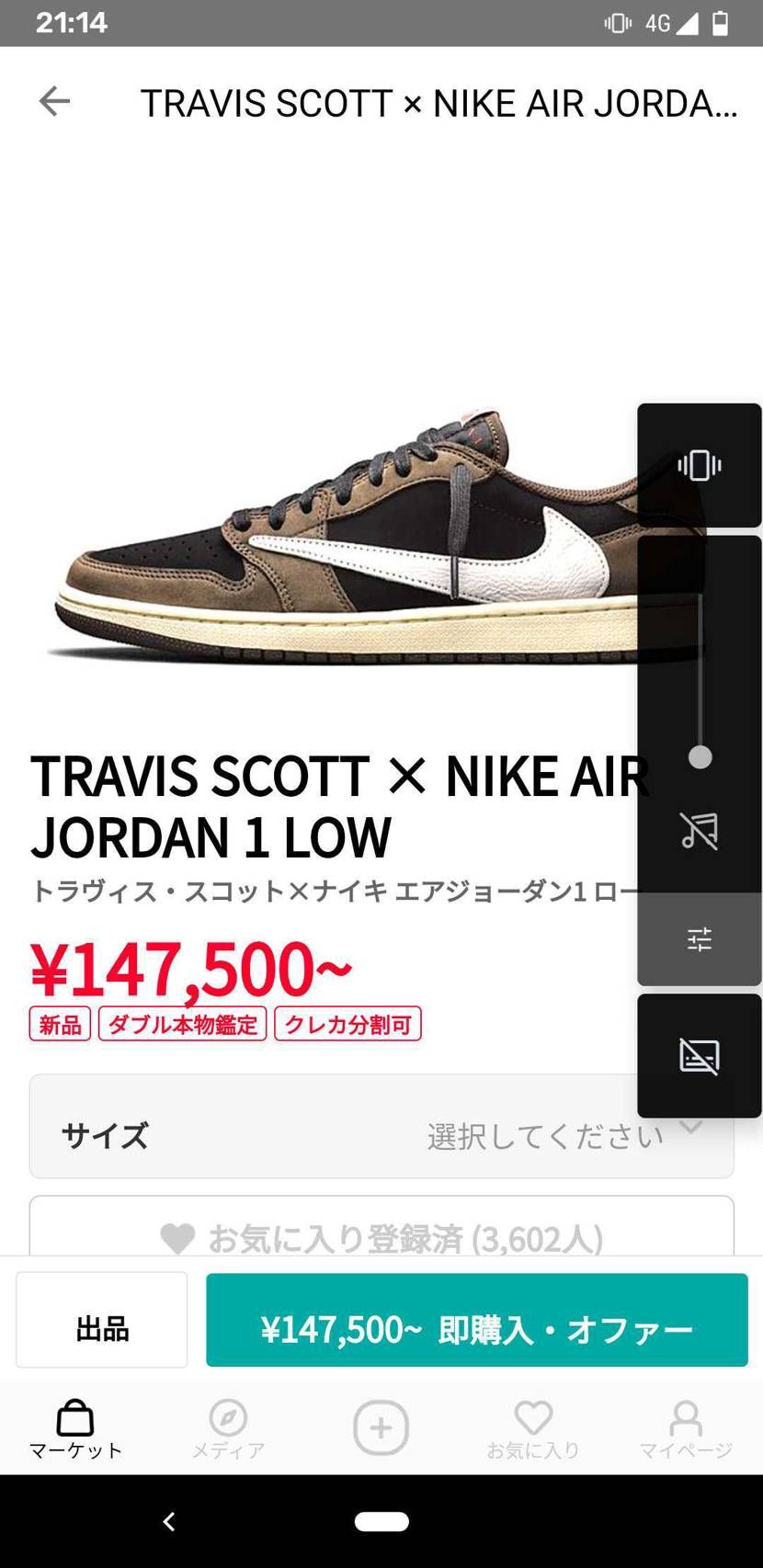
Task: Adjust the media volume slider
Action: [700, 757]
